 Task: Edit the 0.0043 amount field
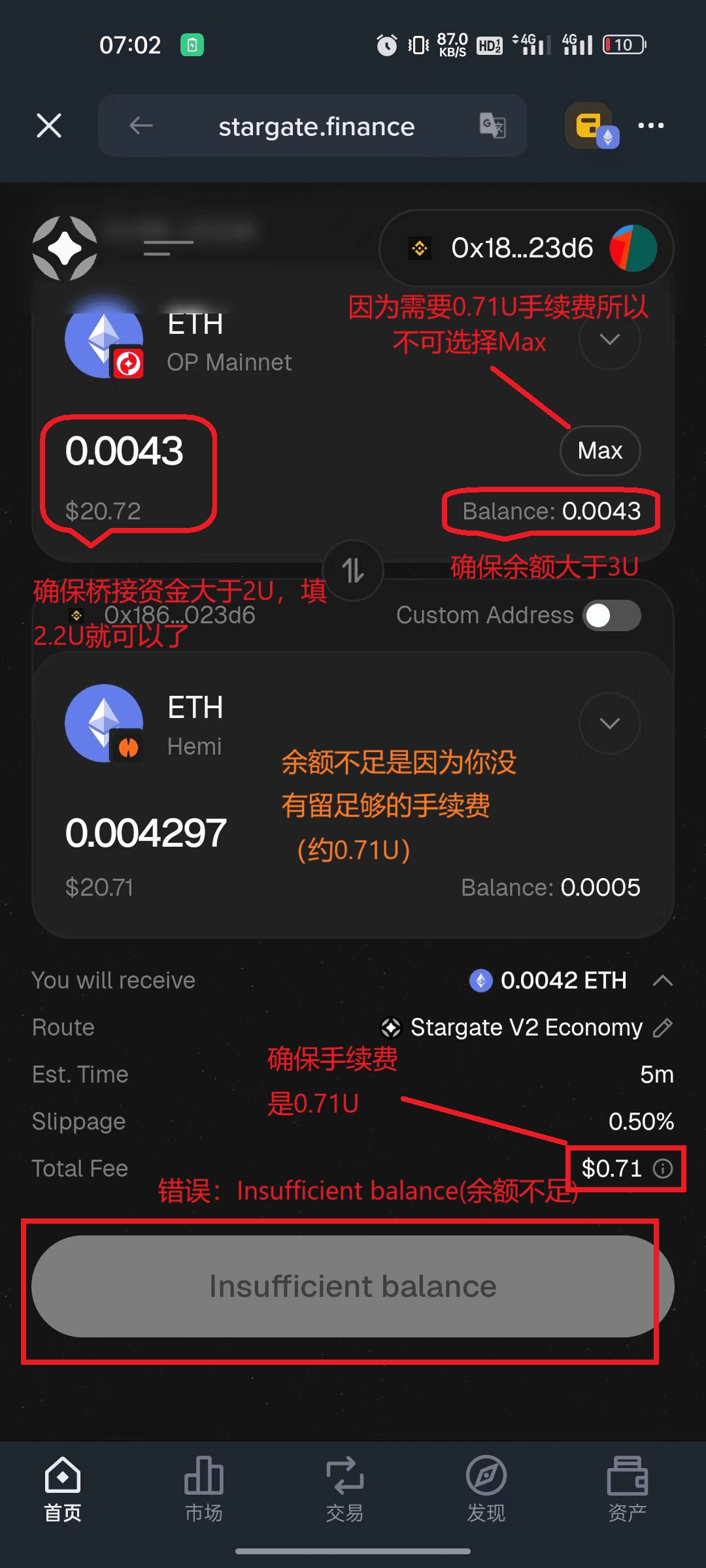tap(124, 452)
